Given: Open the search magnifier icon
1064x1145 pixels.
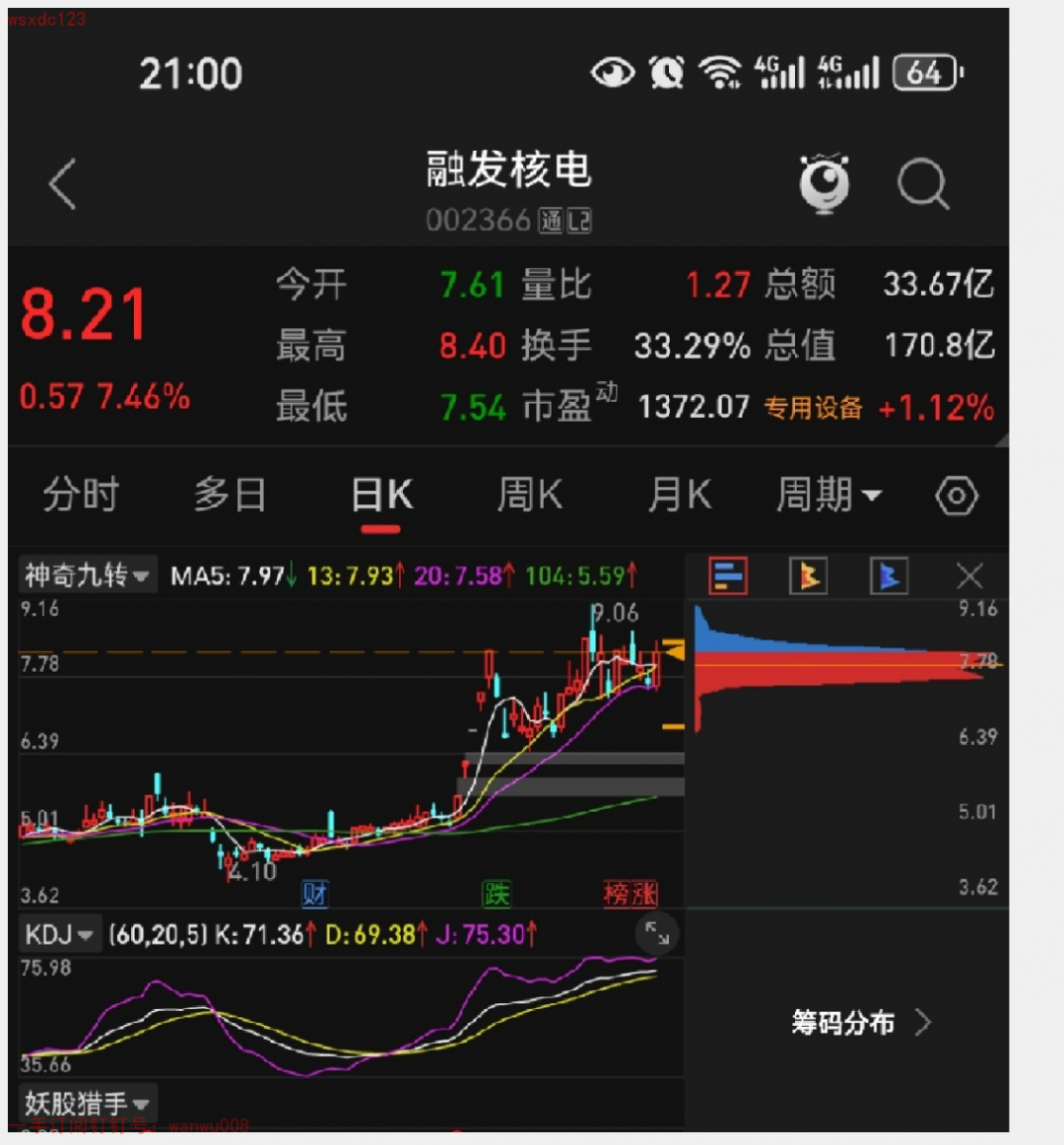Looking at the screenshot, I should (x=923, y=184).
